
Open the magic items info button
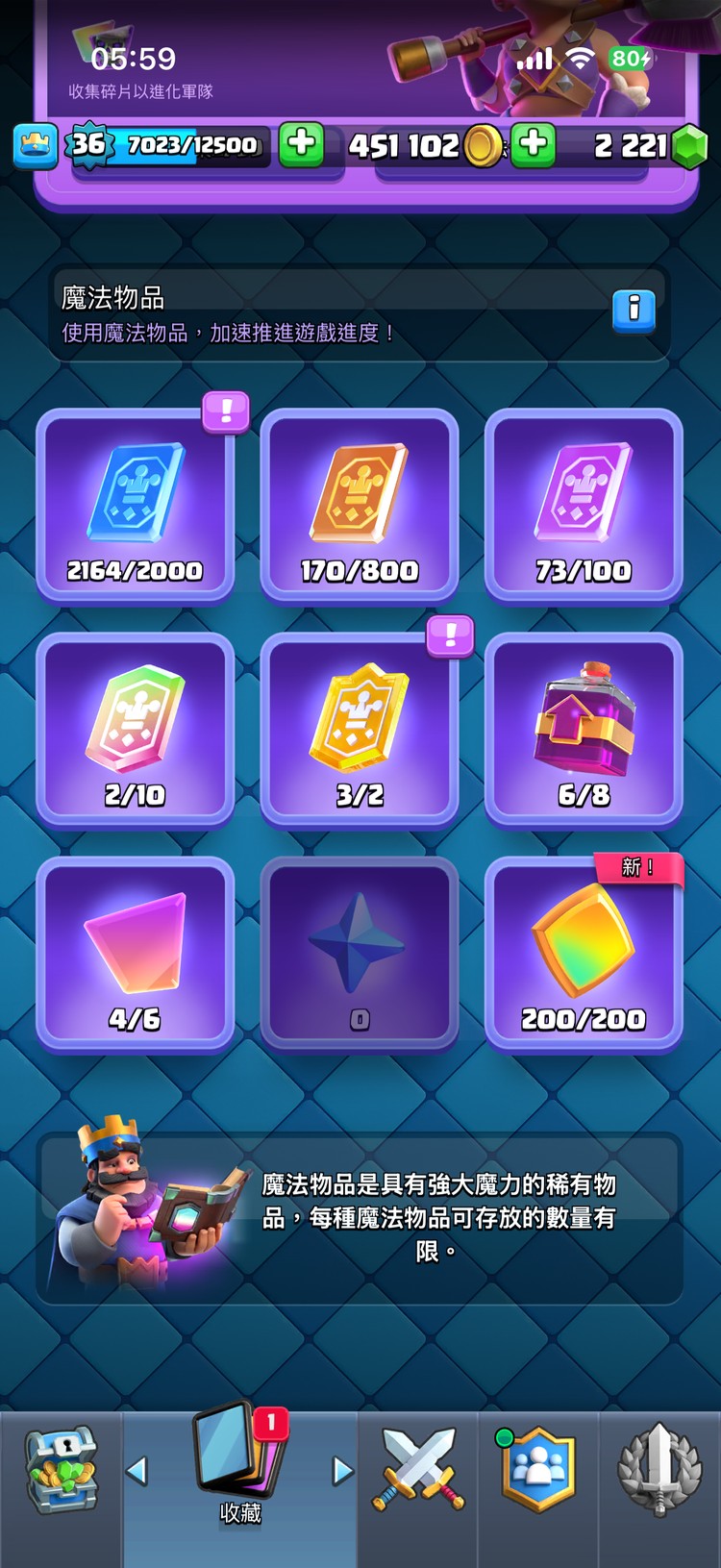click(x=634, y=311)
